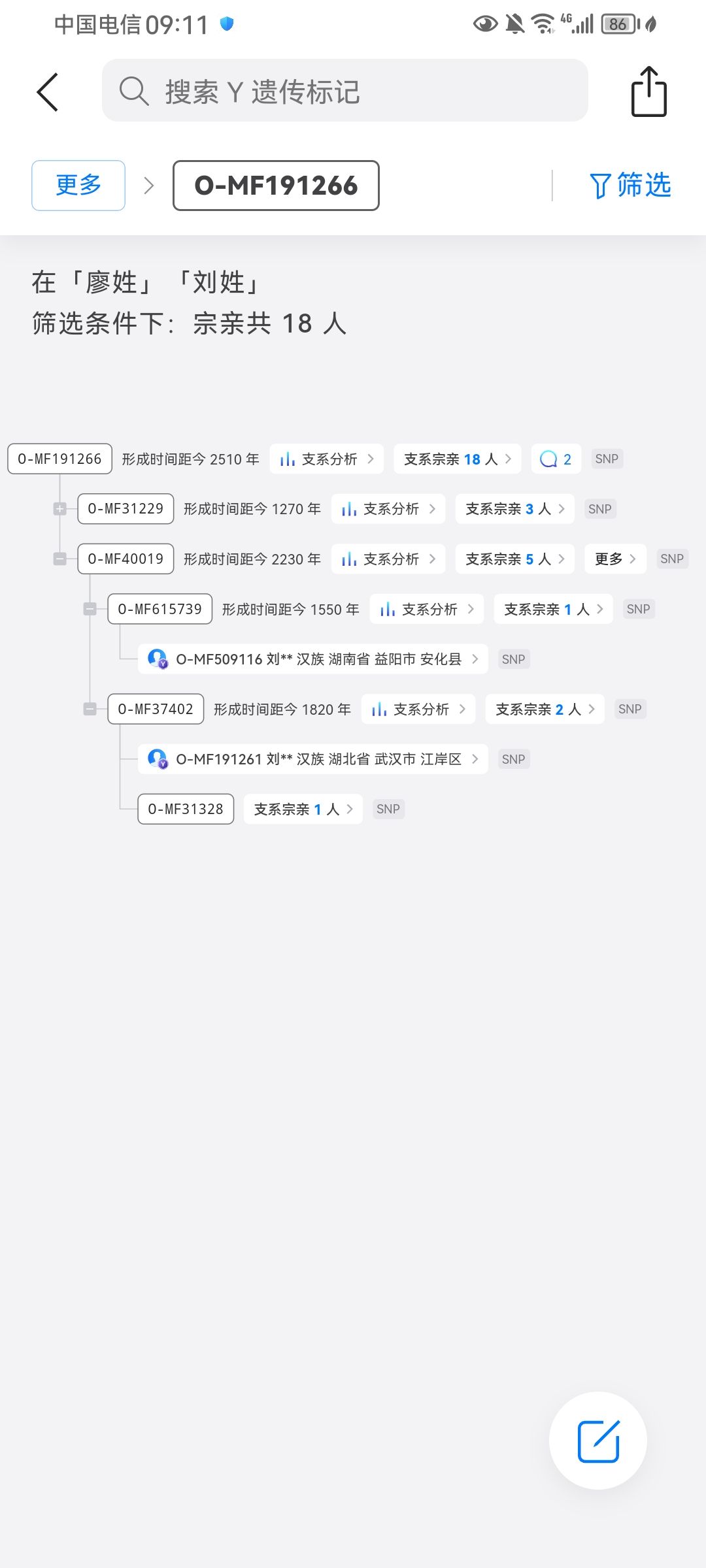706x1568 pixels.
Task: View 支系宗亲 1 人 under O-MF31328
Action: coord(303,809)
